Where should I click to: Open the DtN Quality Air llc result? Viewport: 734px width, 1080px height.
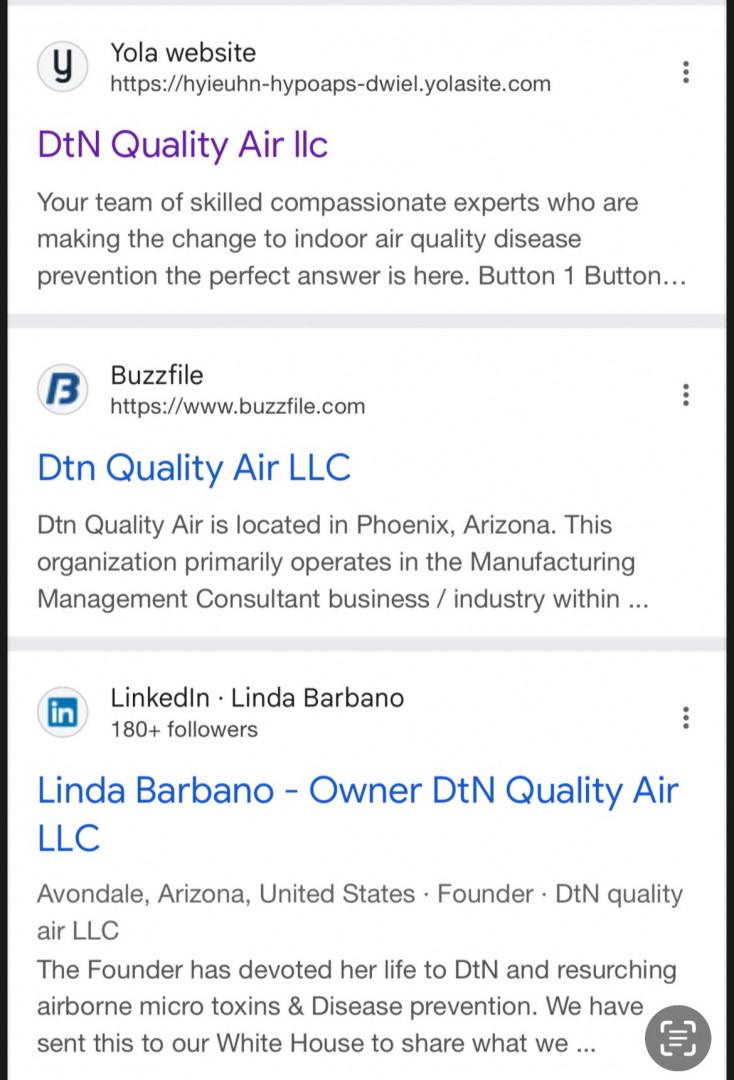182,145
